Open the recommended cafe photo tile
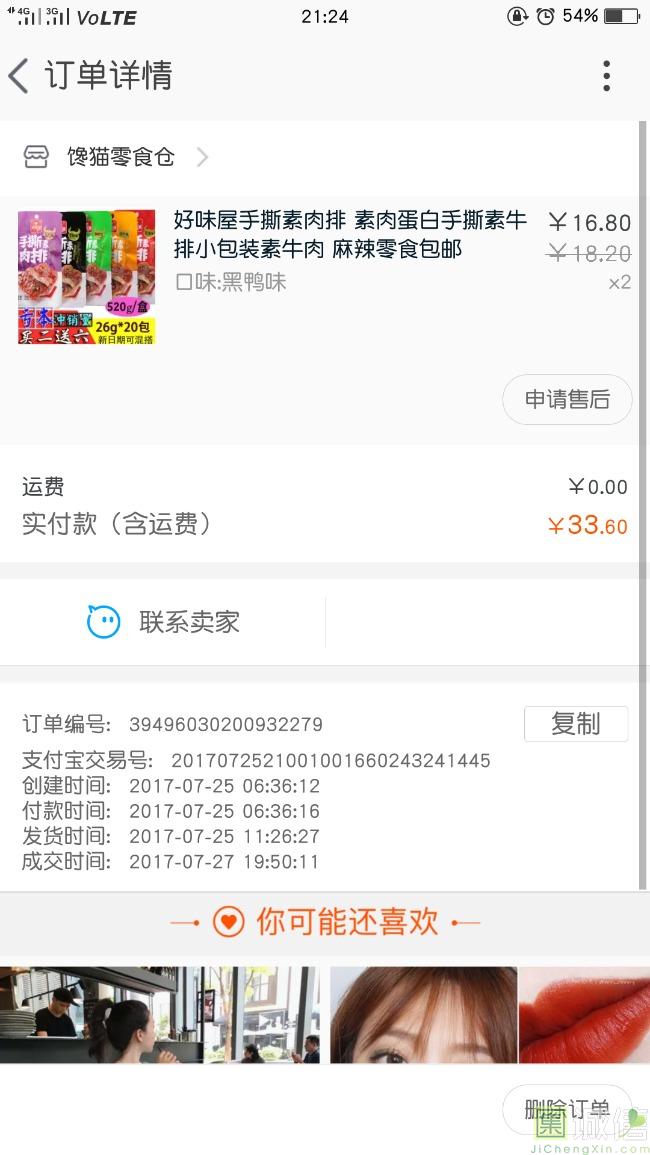 [x=160, y=1014]
